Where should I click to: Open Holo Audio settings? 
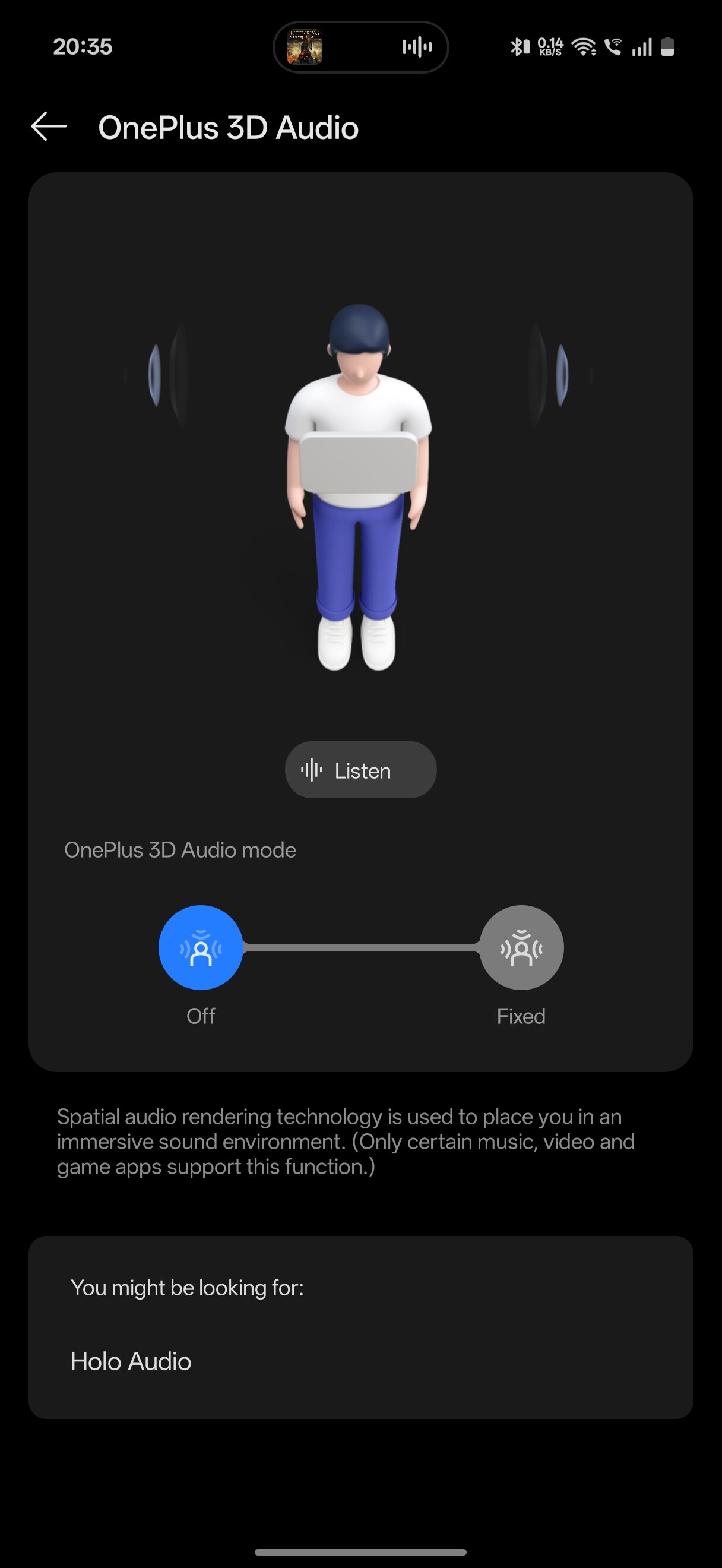[x=360, y=1362]
